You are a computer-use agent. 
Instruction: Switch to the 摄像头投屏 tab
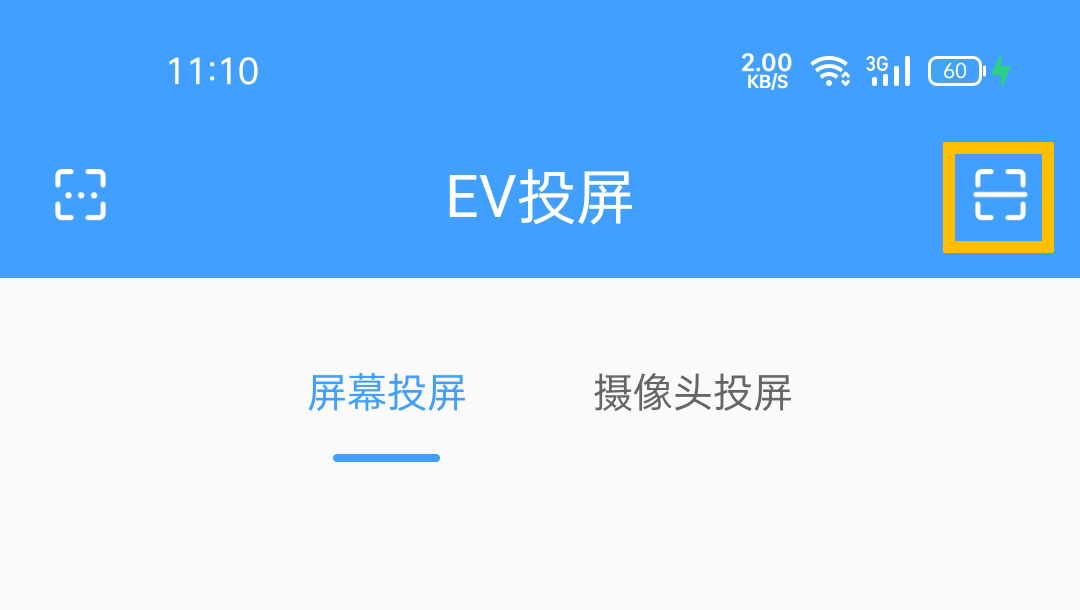click(692, 393)
